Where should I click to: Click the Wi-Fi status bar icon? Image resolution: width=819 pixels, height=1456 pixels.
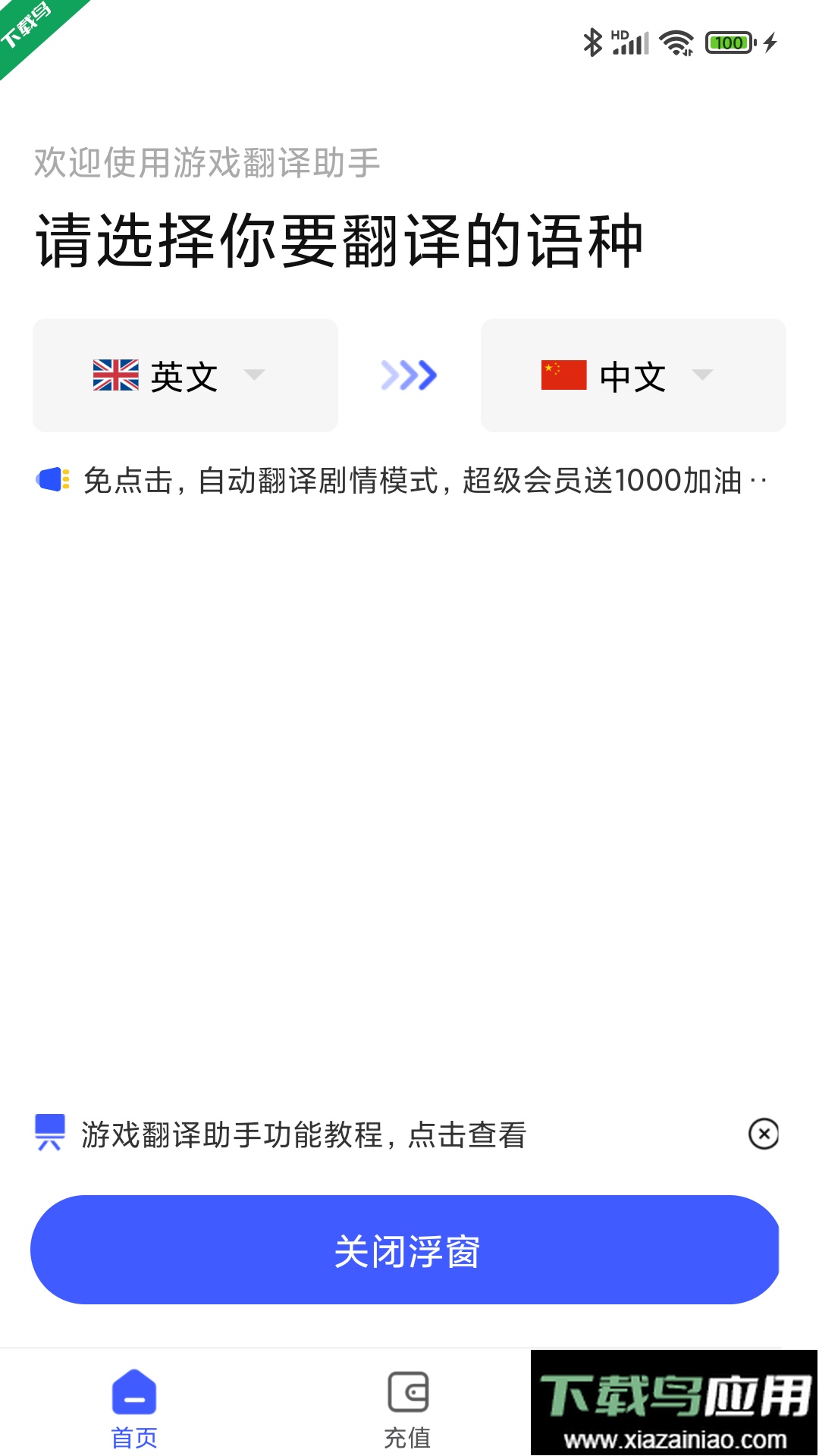tap(677, 42)
